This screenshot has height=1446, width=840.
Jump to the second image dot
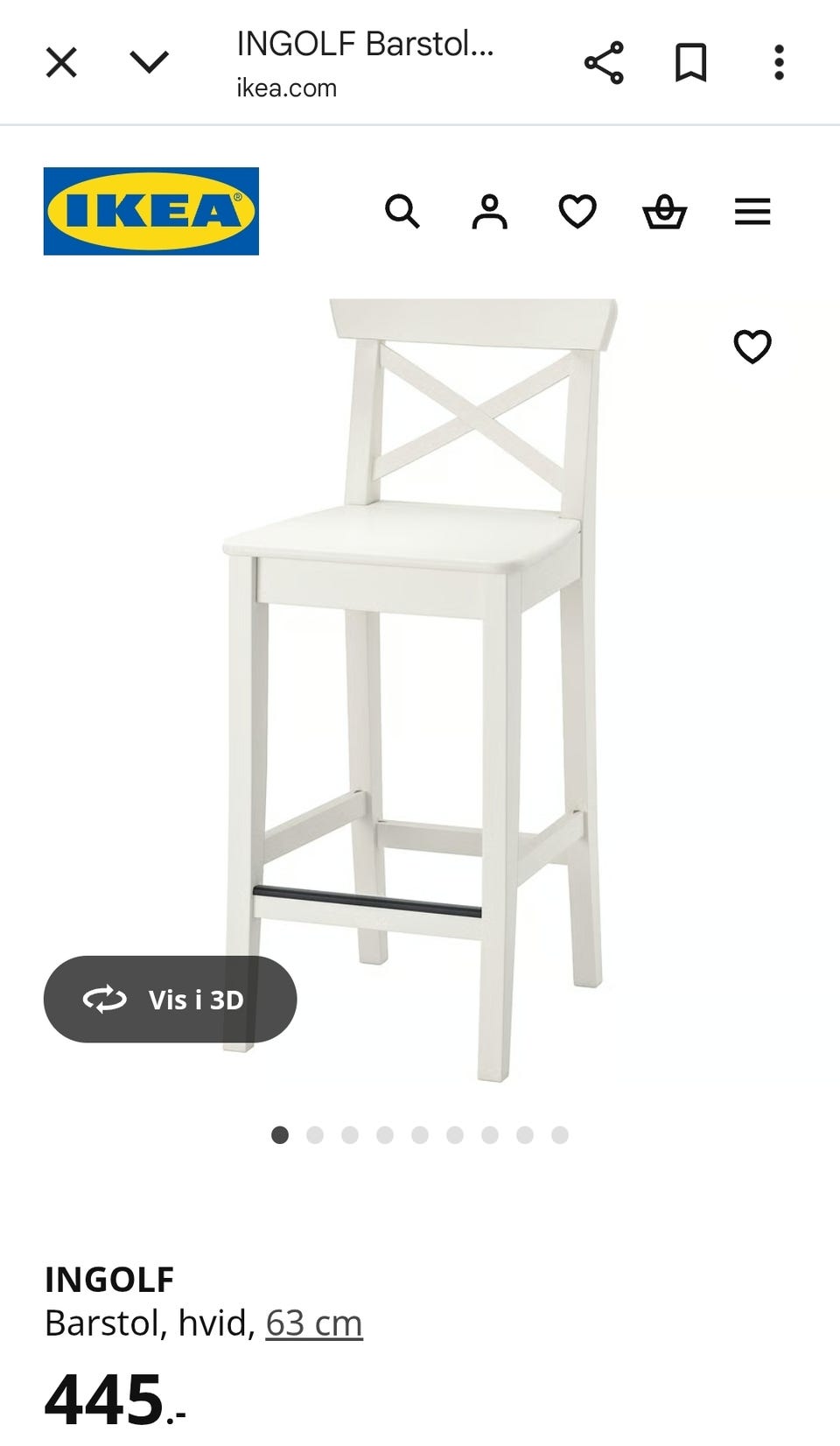coord(315,1135)
